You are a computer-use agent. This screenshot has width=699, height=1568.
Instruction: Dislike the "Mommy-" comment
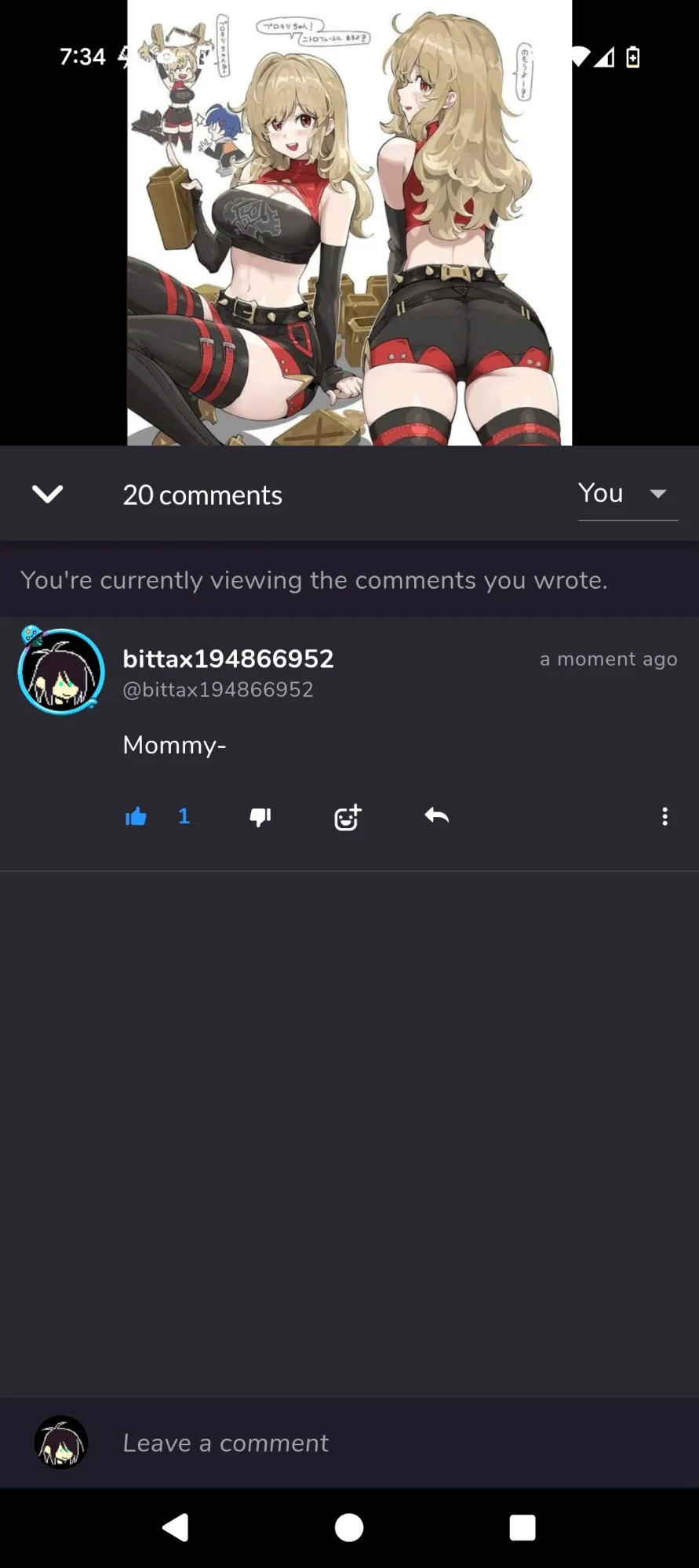260,817
